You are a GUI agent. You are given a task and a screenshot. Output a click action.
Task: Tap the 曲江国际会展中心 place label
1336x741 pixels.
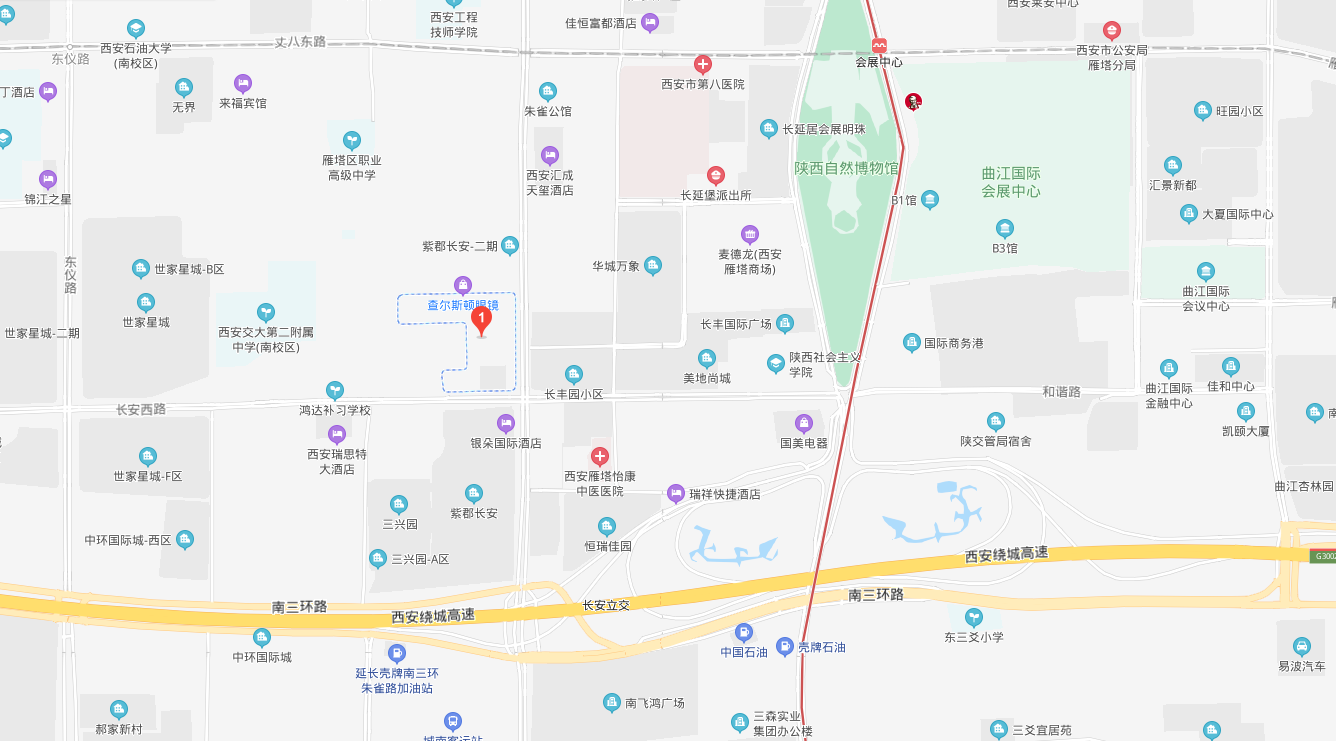(1010, 182)
